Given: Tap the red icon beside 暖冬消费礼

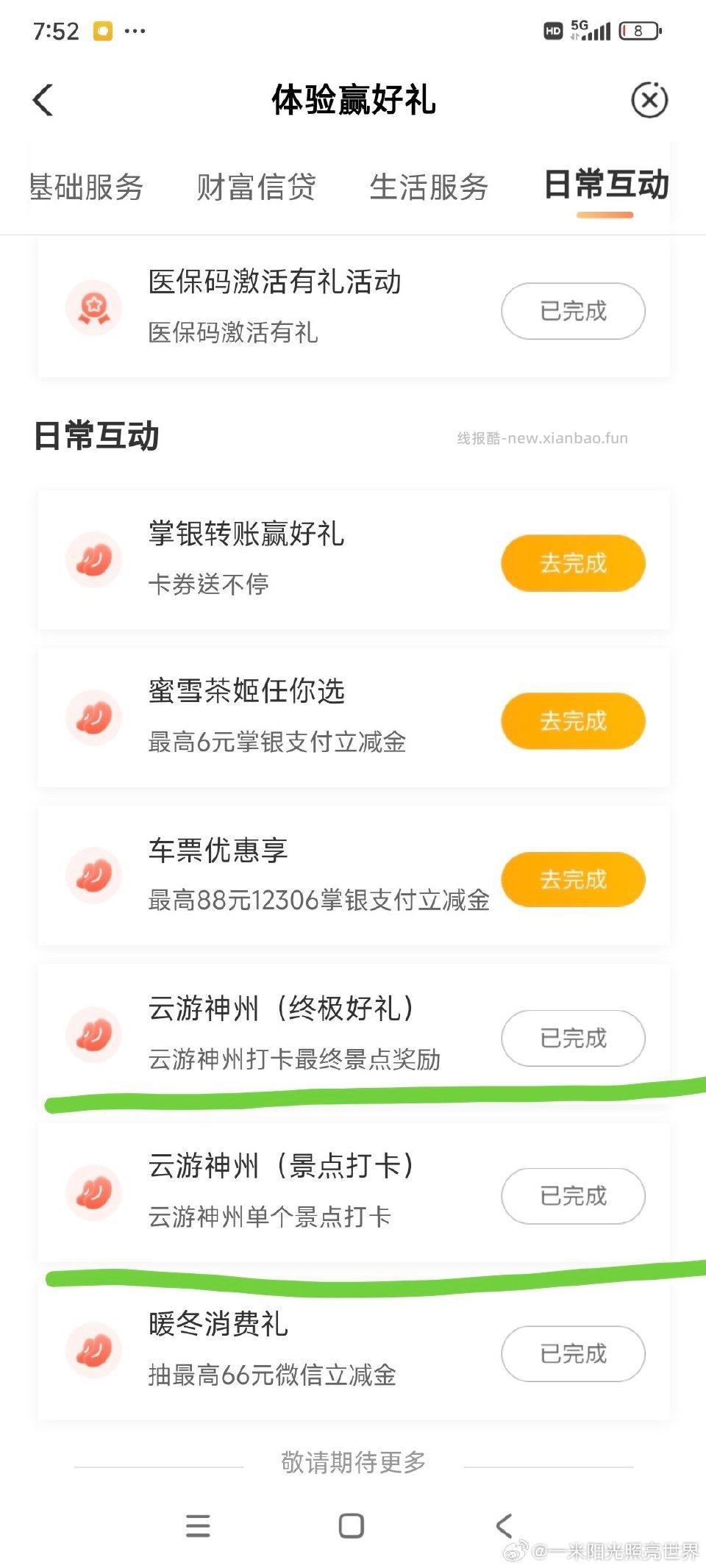Looking at the screenshot, I should coord(93,1351).
